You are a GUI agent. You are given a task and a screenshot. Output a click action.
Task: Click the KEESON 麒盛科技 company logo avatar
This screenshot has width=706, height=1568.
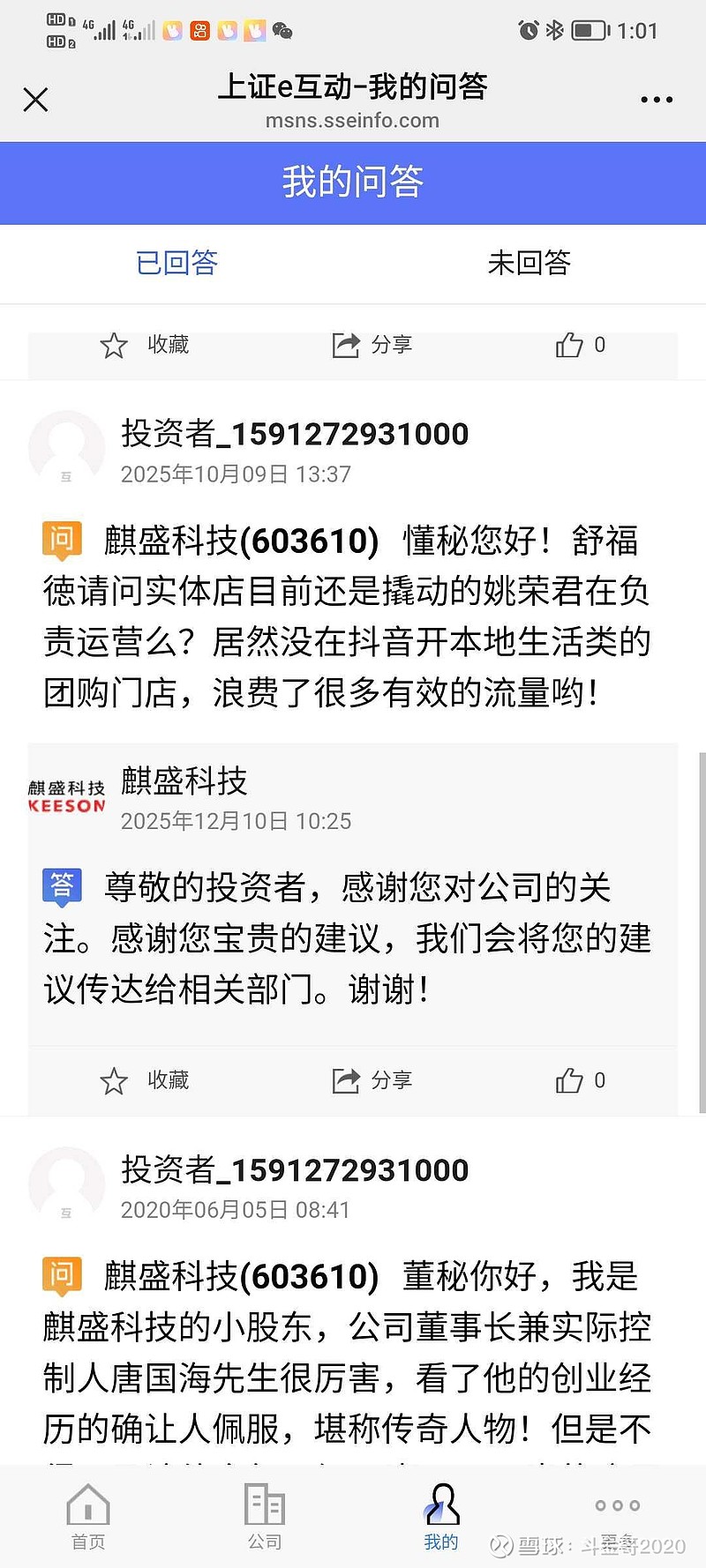click(x=65, y=792)
